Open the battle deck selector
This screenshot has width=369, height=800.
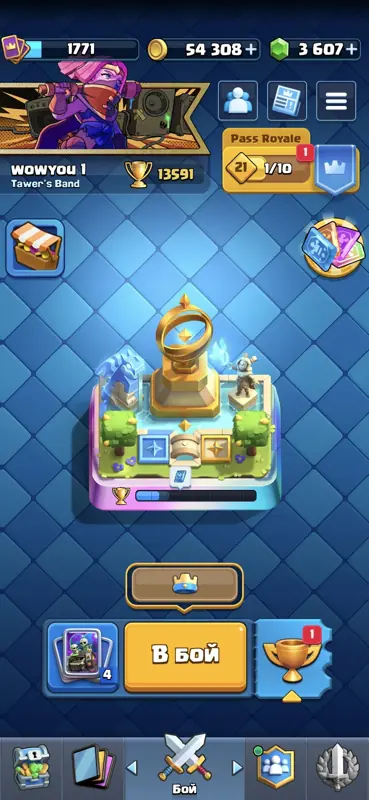[x=83, y=656]
